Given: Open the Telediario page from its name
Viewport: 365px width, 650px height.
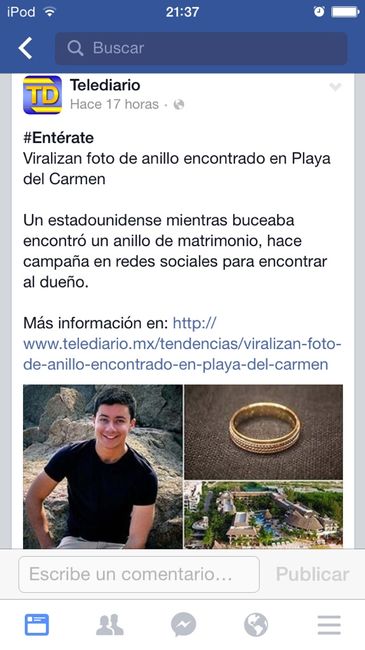Looking at the screenshot, I should 105,85.
